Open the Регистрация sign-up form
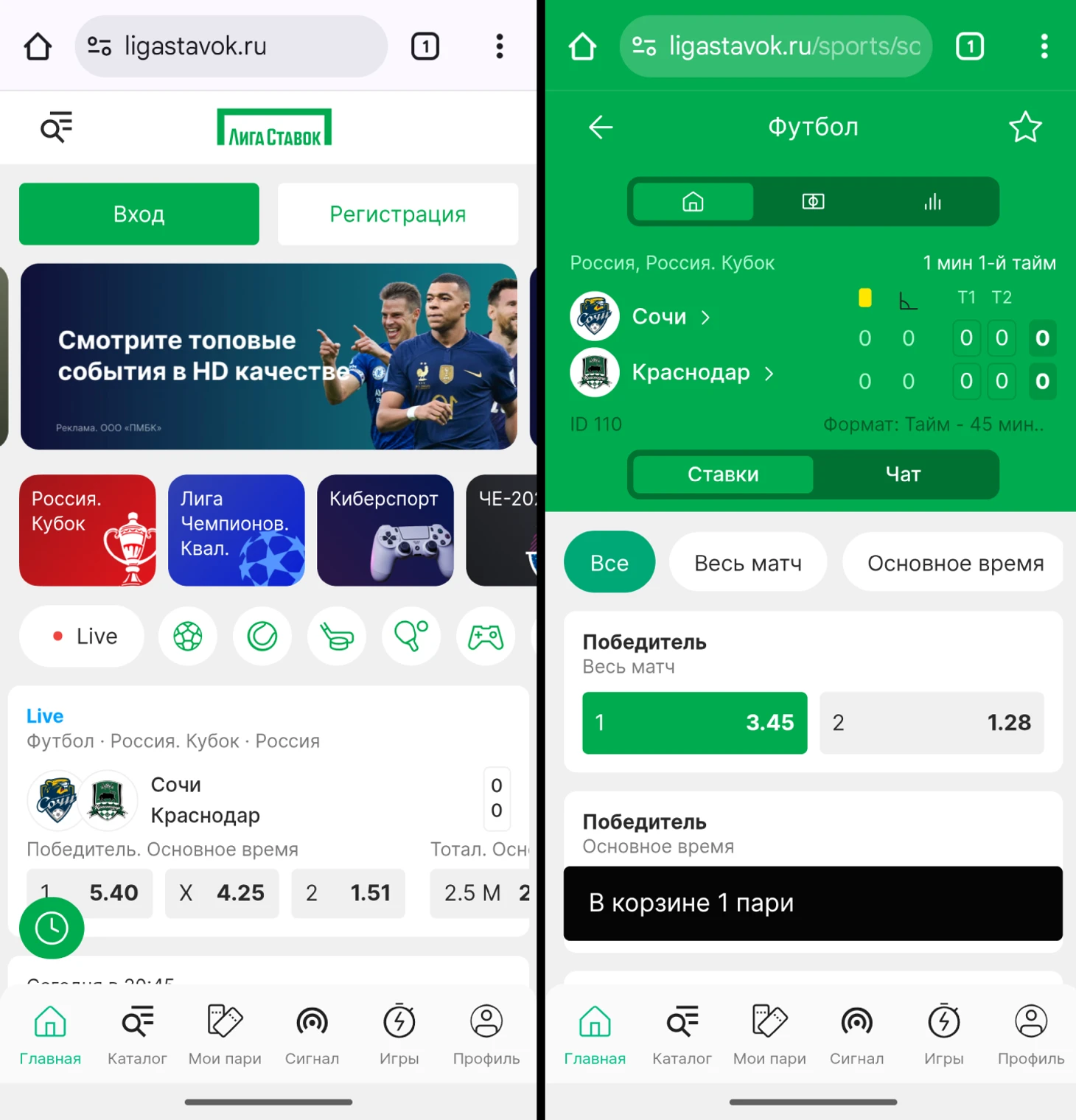 coord(397,214)
